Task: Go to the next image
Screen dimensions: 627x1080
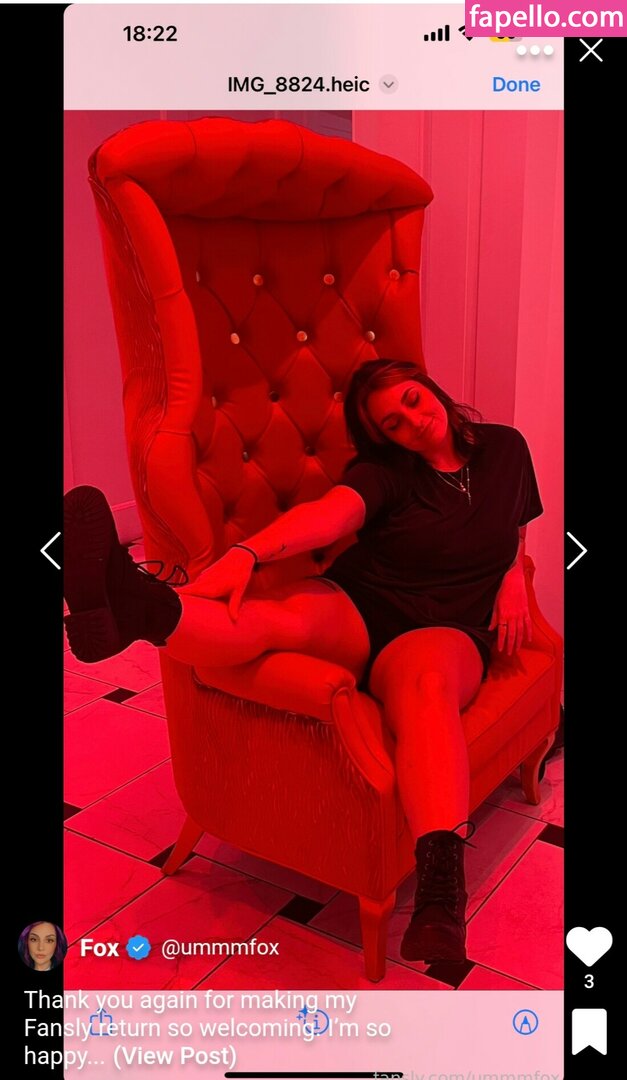Action: [576, 550]
